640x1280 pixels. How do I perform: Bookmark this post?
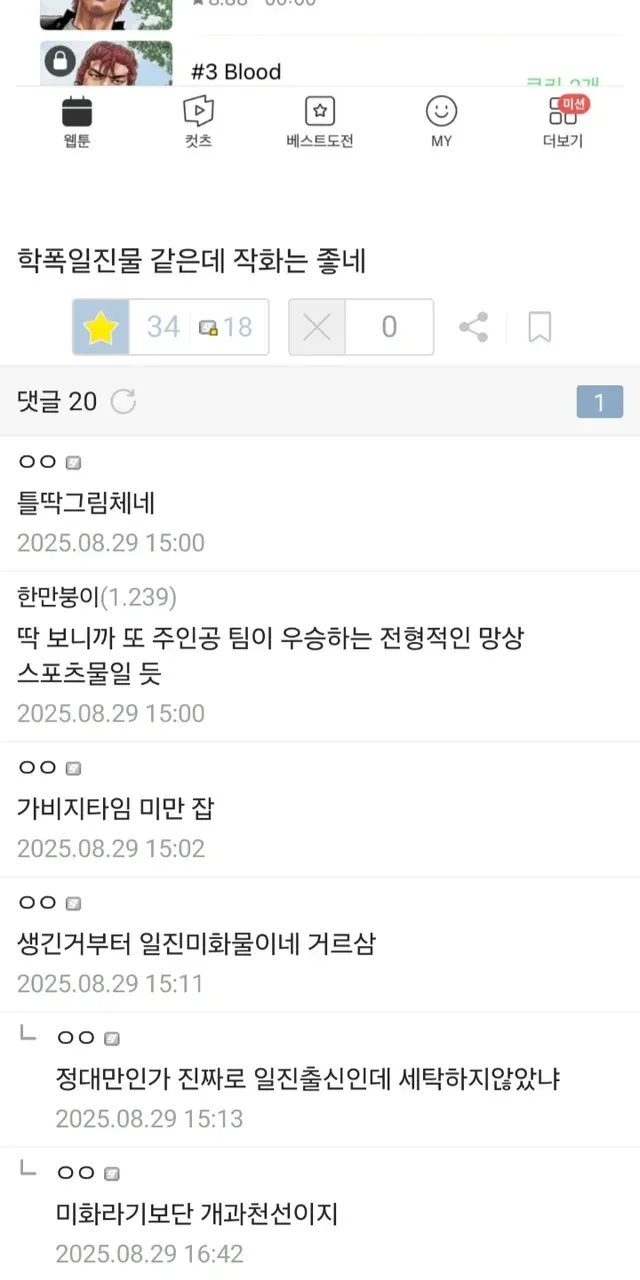(x=539, y=327)
